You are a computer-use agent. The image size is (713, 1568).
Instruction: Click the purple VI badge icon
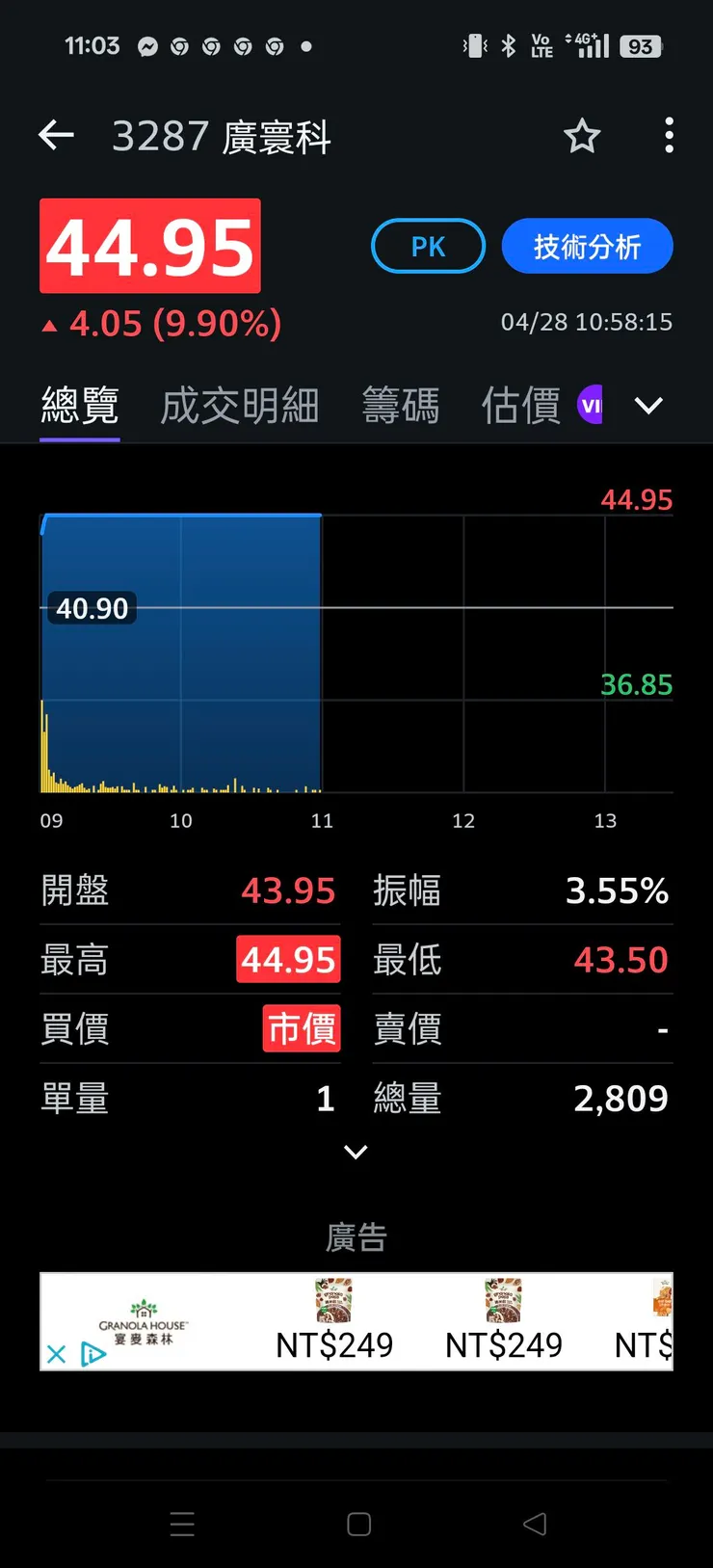pos(591,405)
